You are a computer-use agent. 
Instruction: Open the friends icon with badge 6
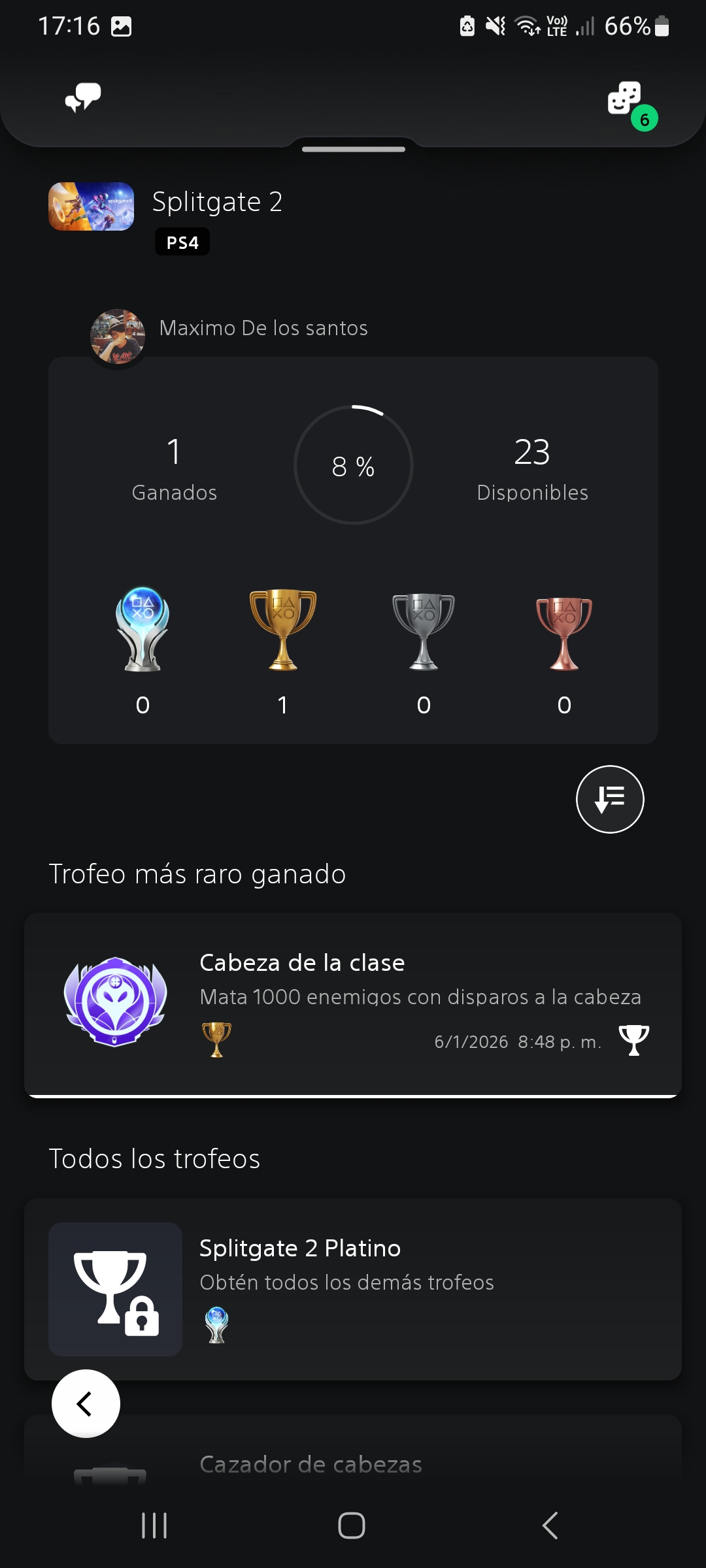[x=626, y=100]
